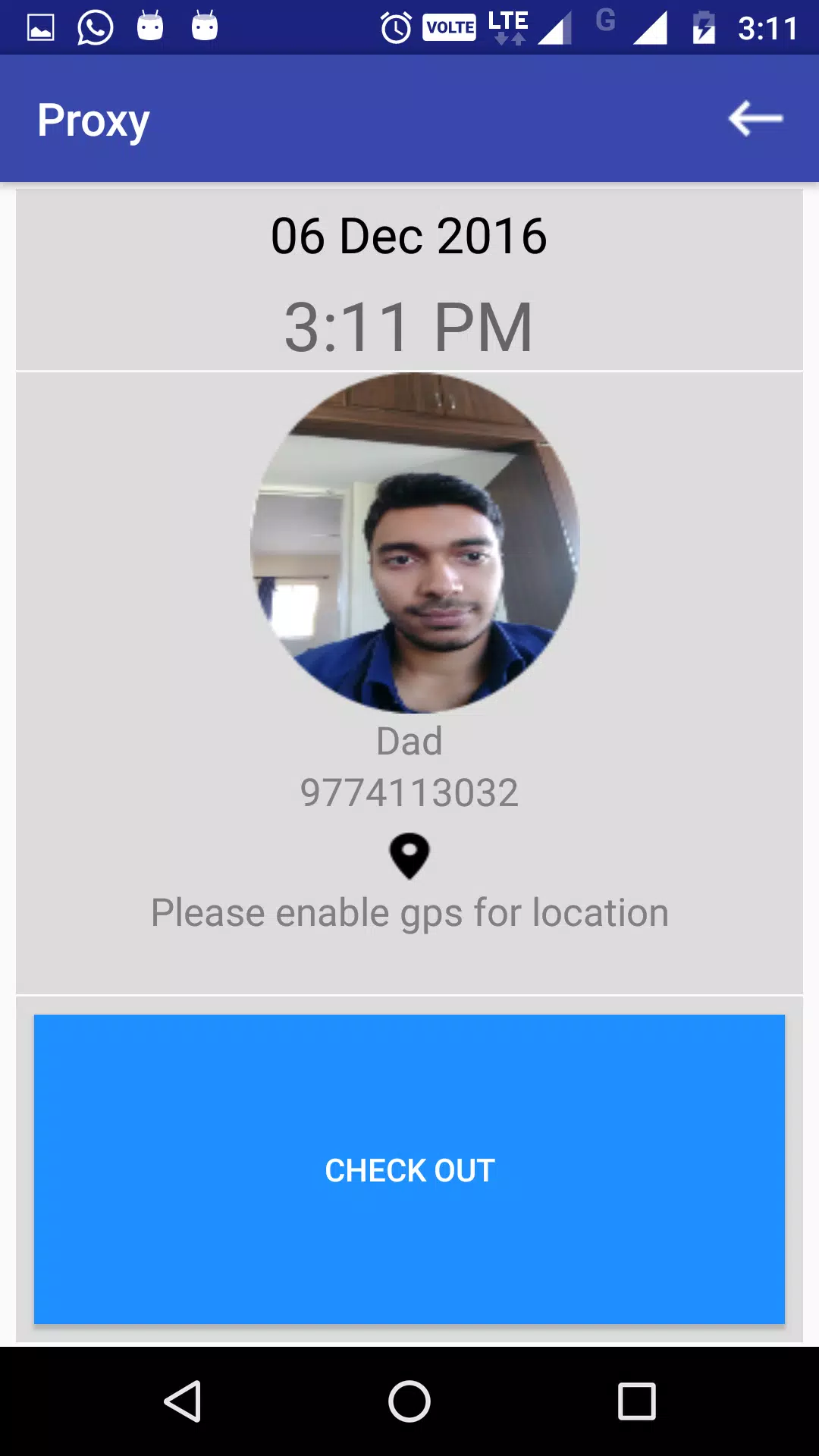
Task: Tap the back arrow in Proxy header
Action: tap(755, 119)
